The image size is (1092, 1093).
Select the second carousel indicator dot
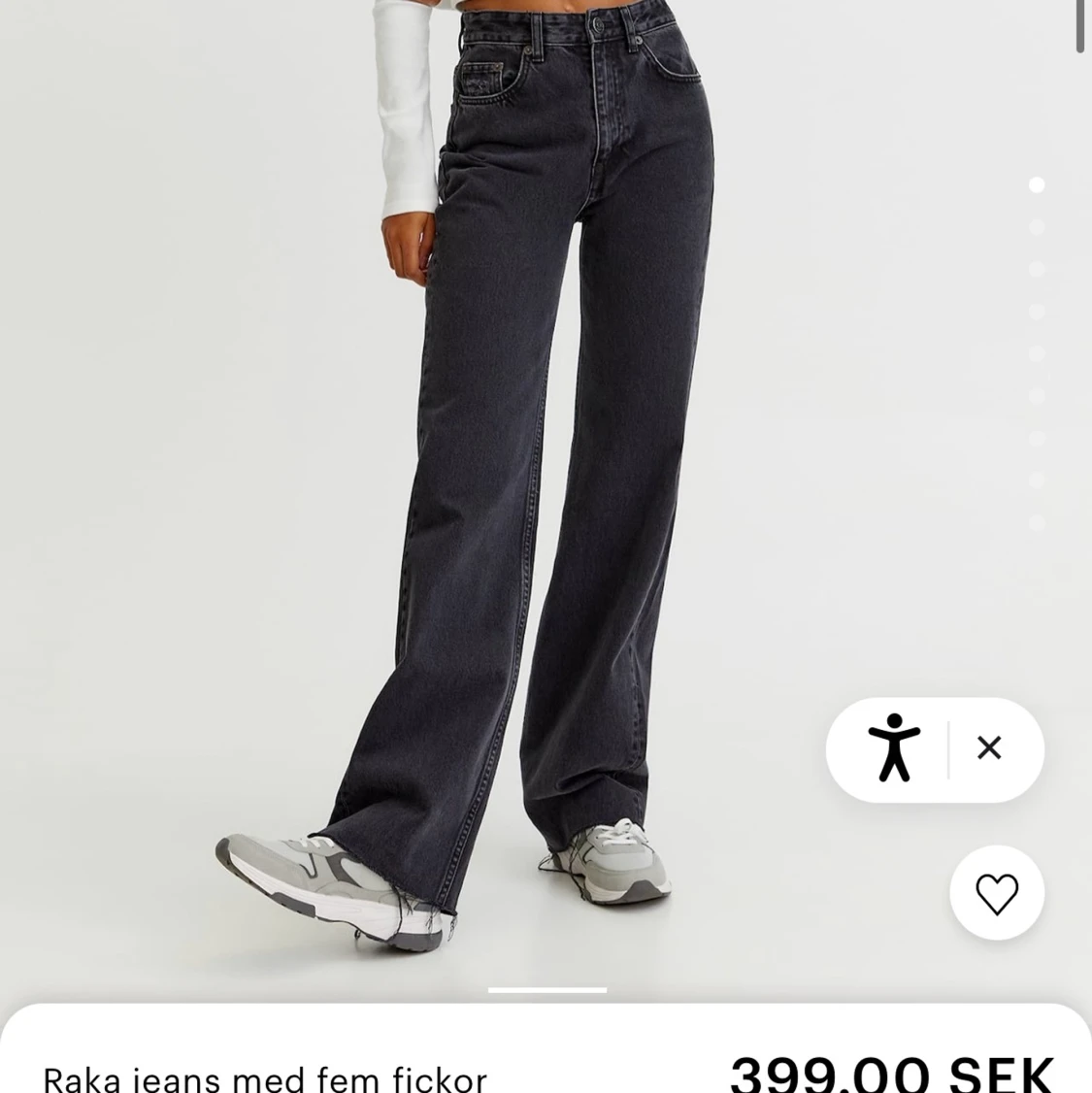pyautogui.click(x=1037, y=227)
